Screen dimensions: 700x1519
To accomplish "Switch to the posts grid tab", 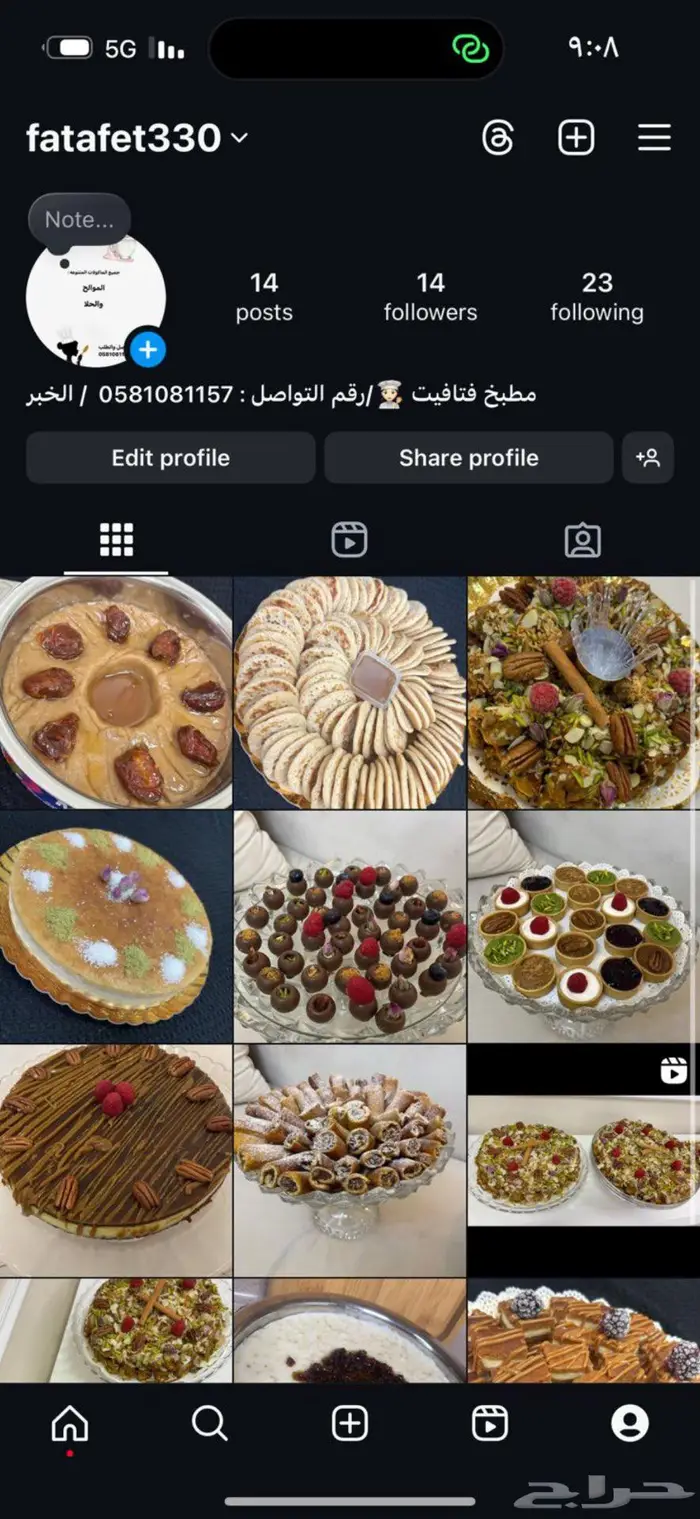I will click(x=116, y=540).
